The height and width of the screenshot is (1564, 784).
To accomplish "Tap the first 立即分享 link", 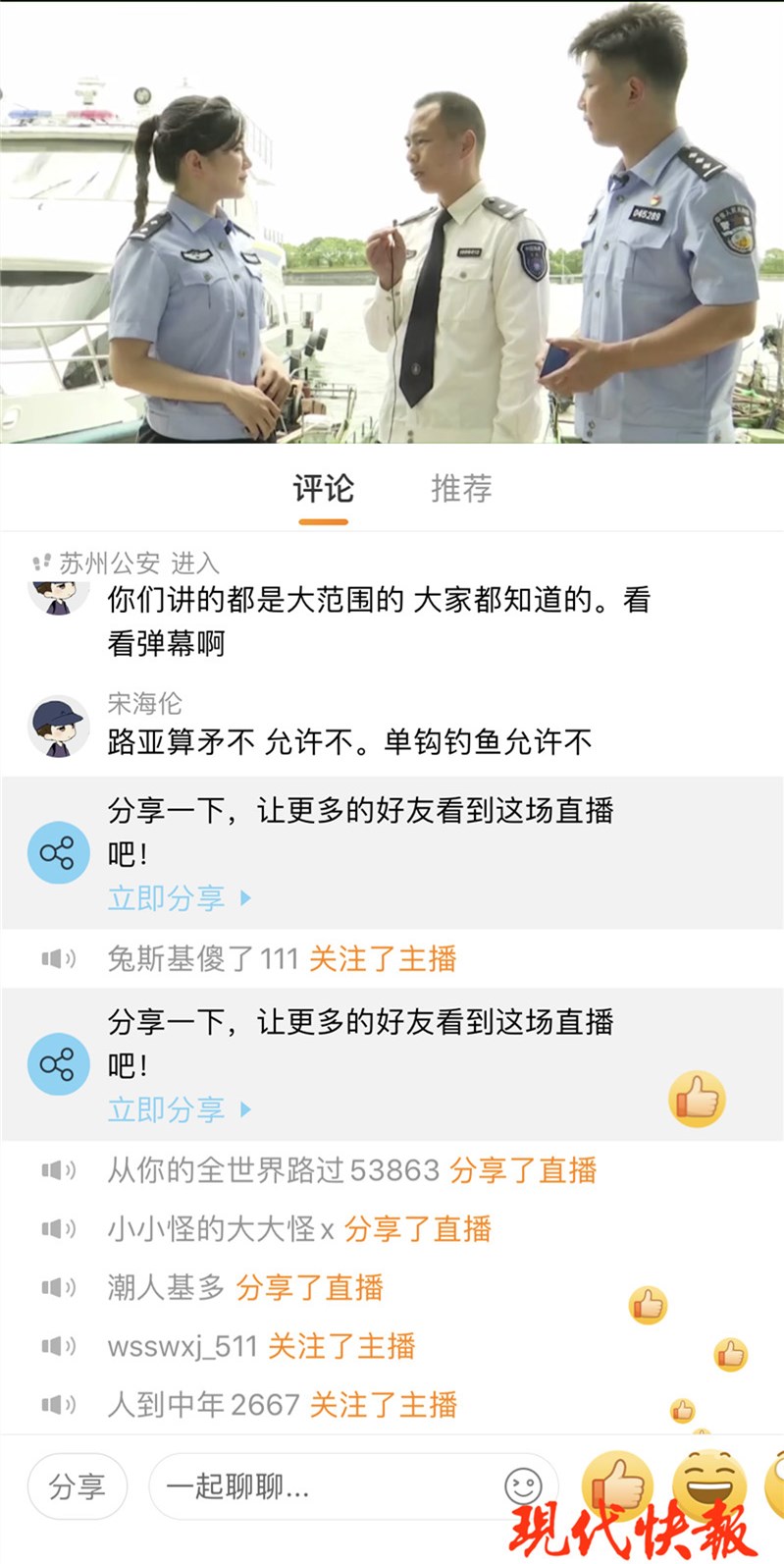I will point(179,897).
